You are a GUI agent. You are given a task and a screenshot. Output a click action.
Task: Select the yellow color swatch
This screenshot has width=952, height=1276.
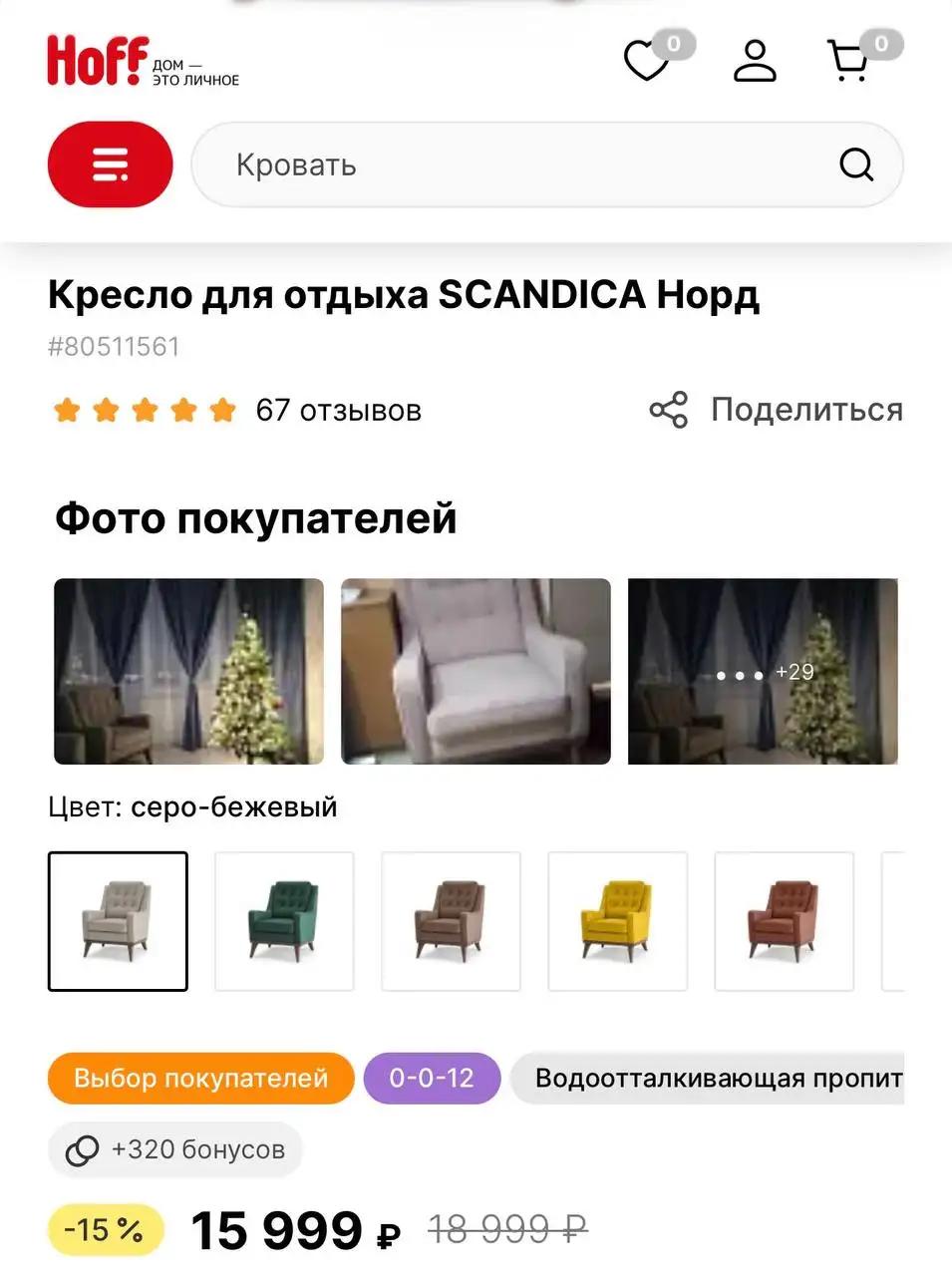pyautogui.click(x=617, y=920)
